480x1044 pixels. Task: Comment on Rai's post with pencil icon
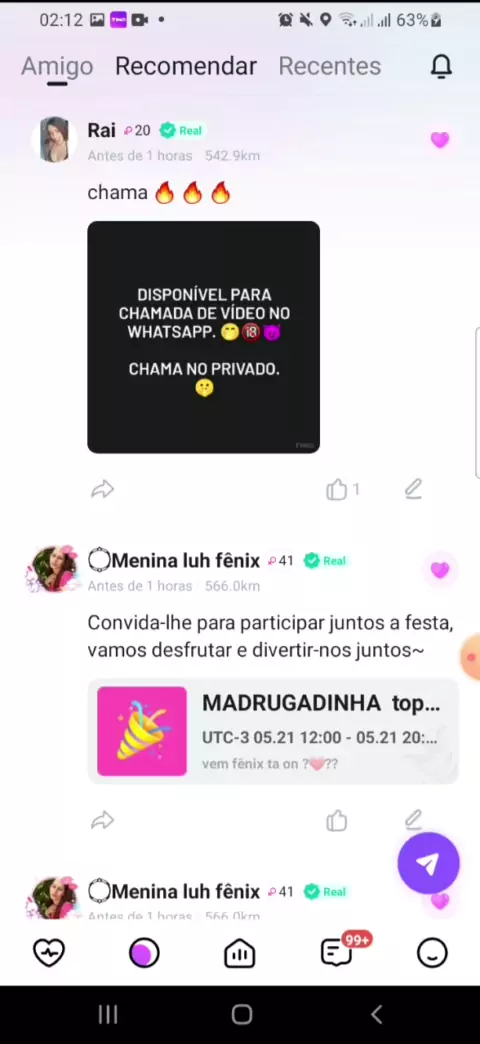tap(413, 489)
